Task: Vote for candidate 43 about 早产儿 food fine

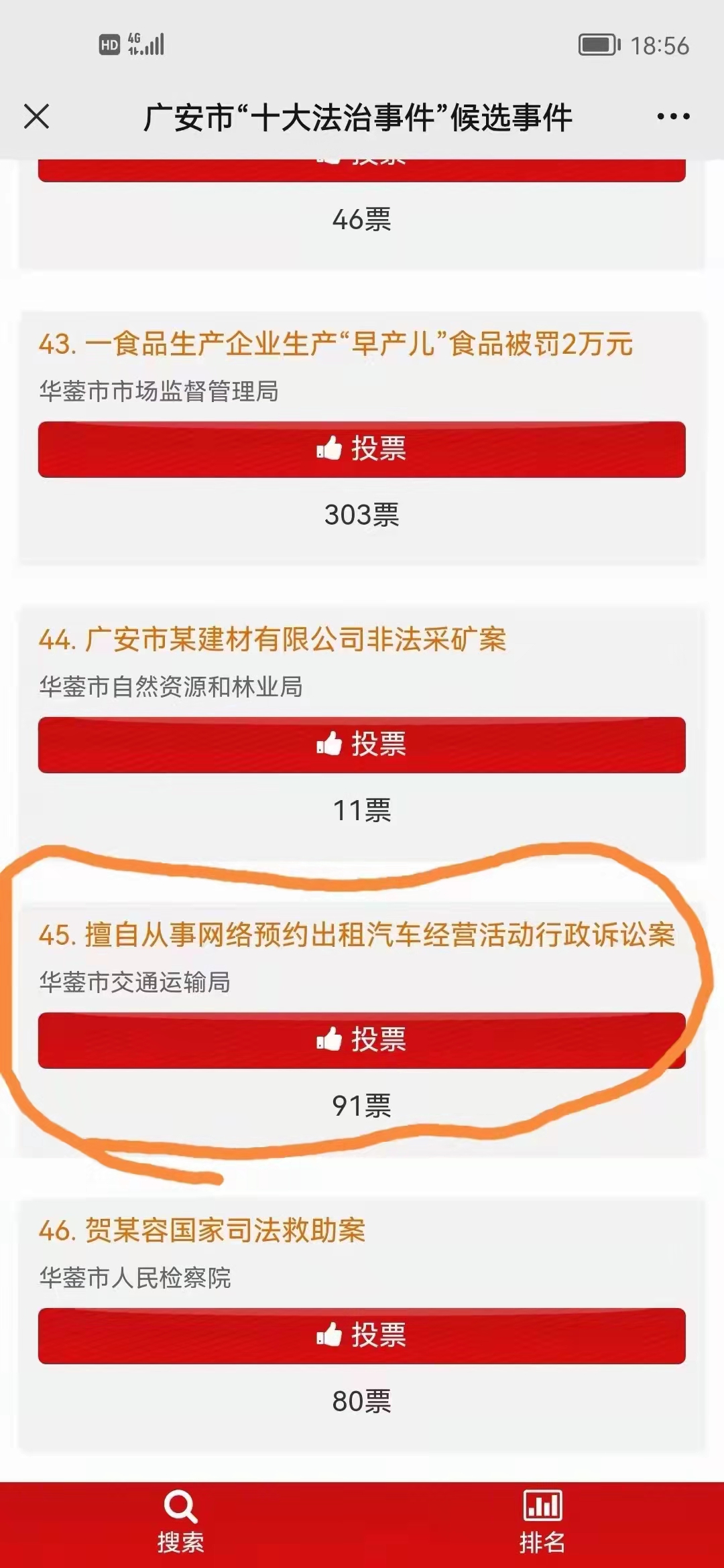Action: pos(361,449)
